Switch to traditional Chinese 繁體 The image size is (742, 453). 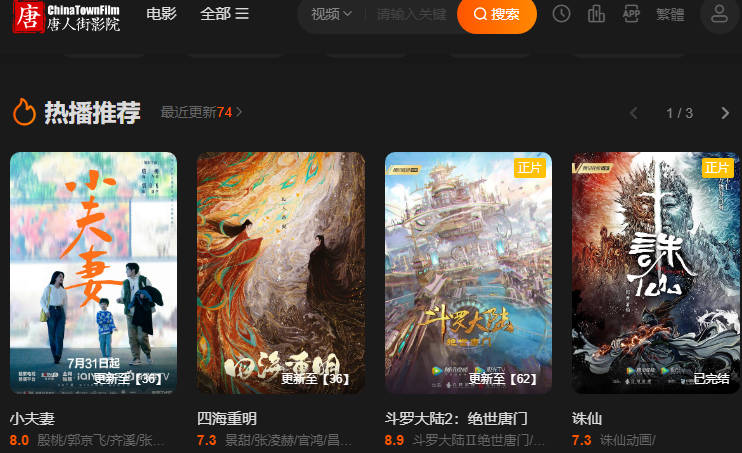point(670,14)
